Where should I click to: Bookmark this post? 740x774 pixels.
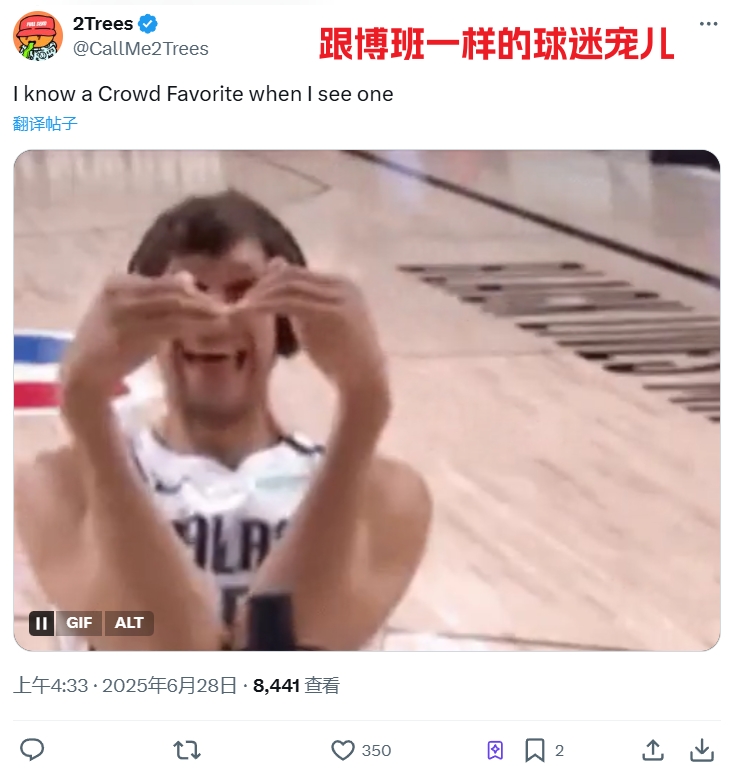point(536,749)
